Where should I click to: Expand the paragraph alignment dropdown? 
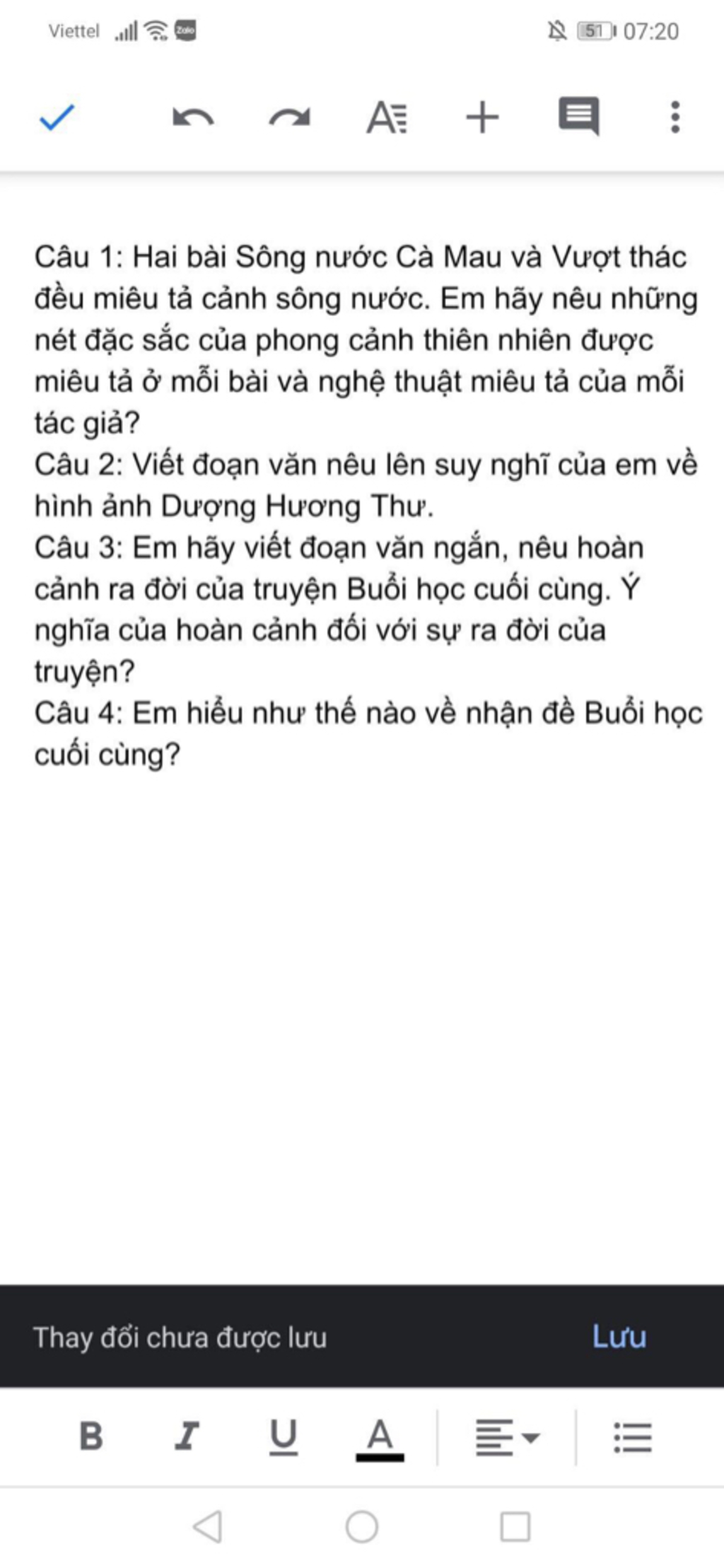[x=508, y=1437]
